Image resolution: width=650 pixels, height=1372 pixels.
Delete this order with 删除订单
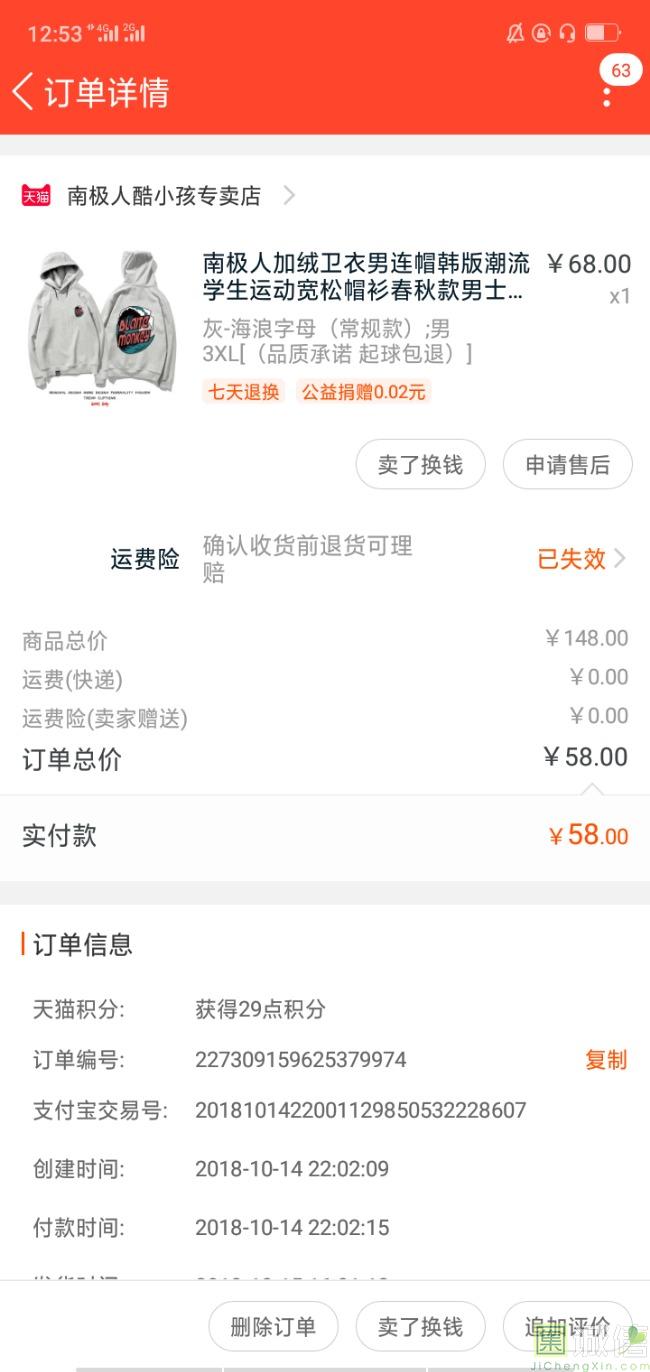tap(273, 1327)
